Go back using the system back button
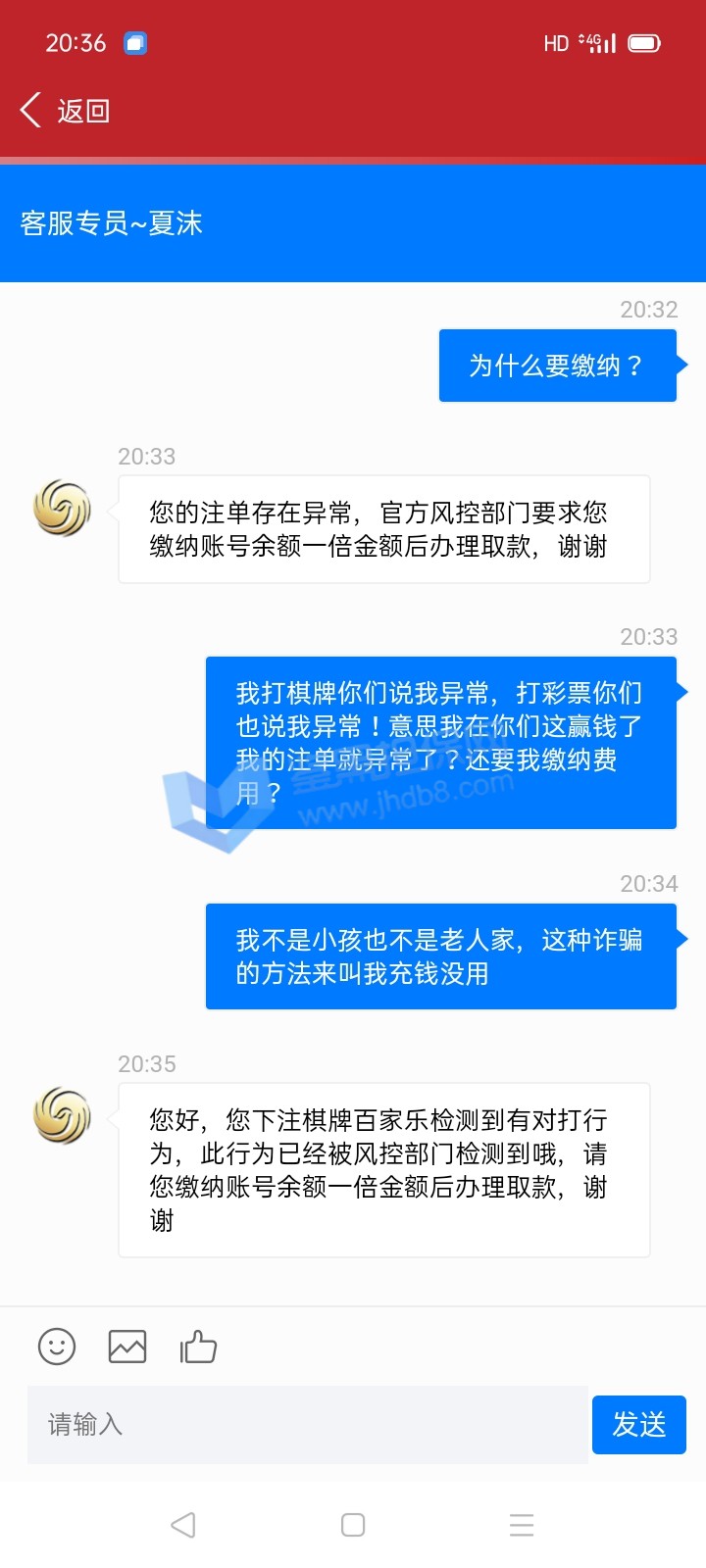Image resolution: width=706 pixels, height=1568 pixels. [x=183, y=1525]
